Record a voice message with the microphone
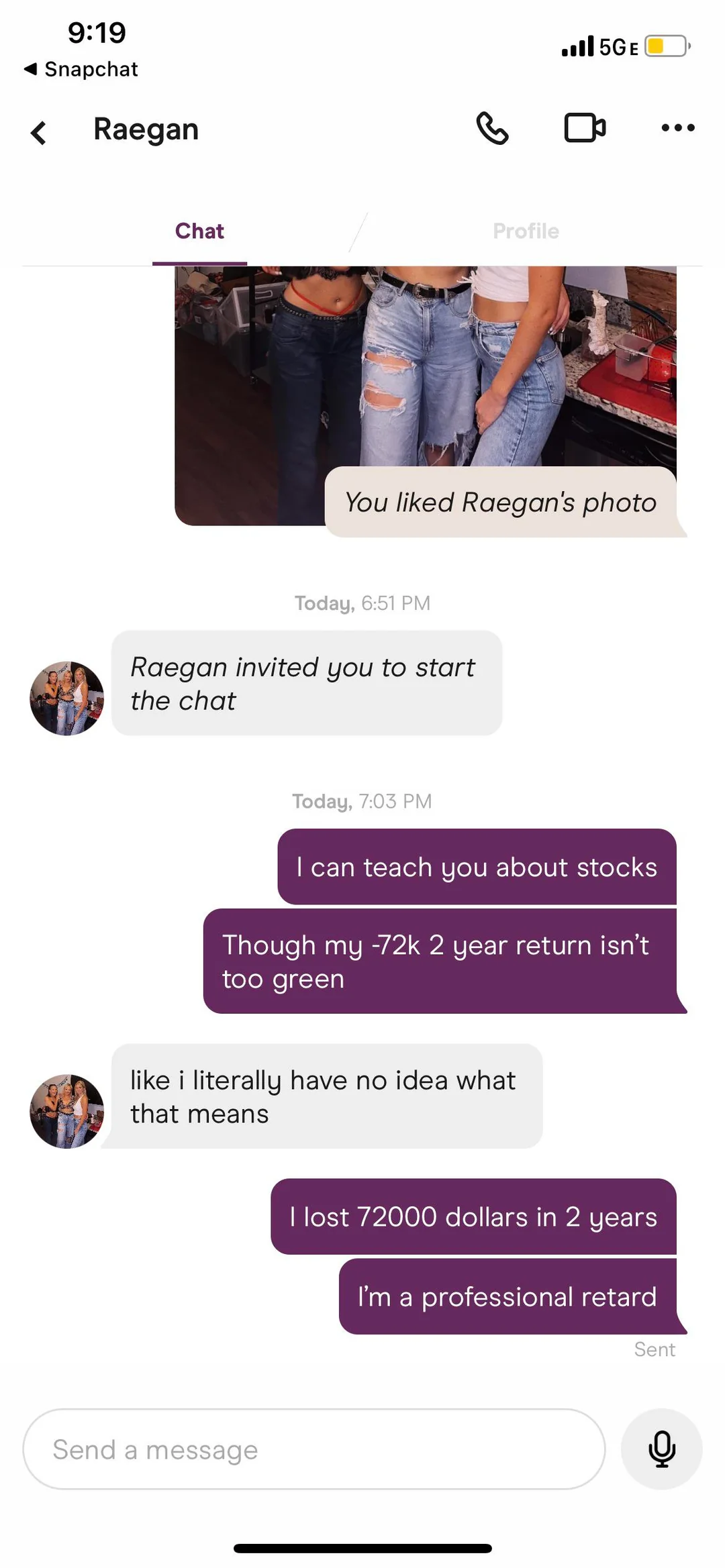The width and height of the screenshot is (725, 1568). click(x=661, y=1449)
